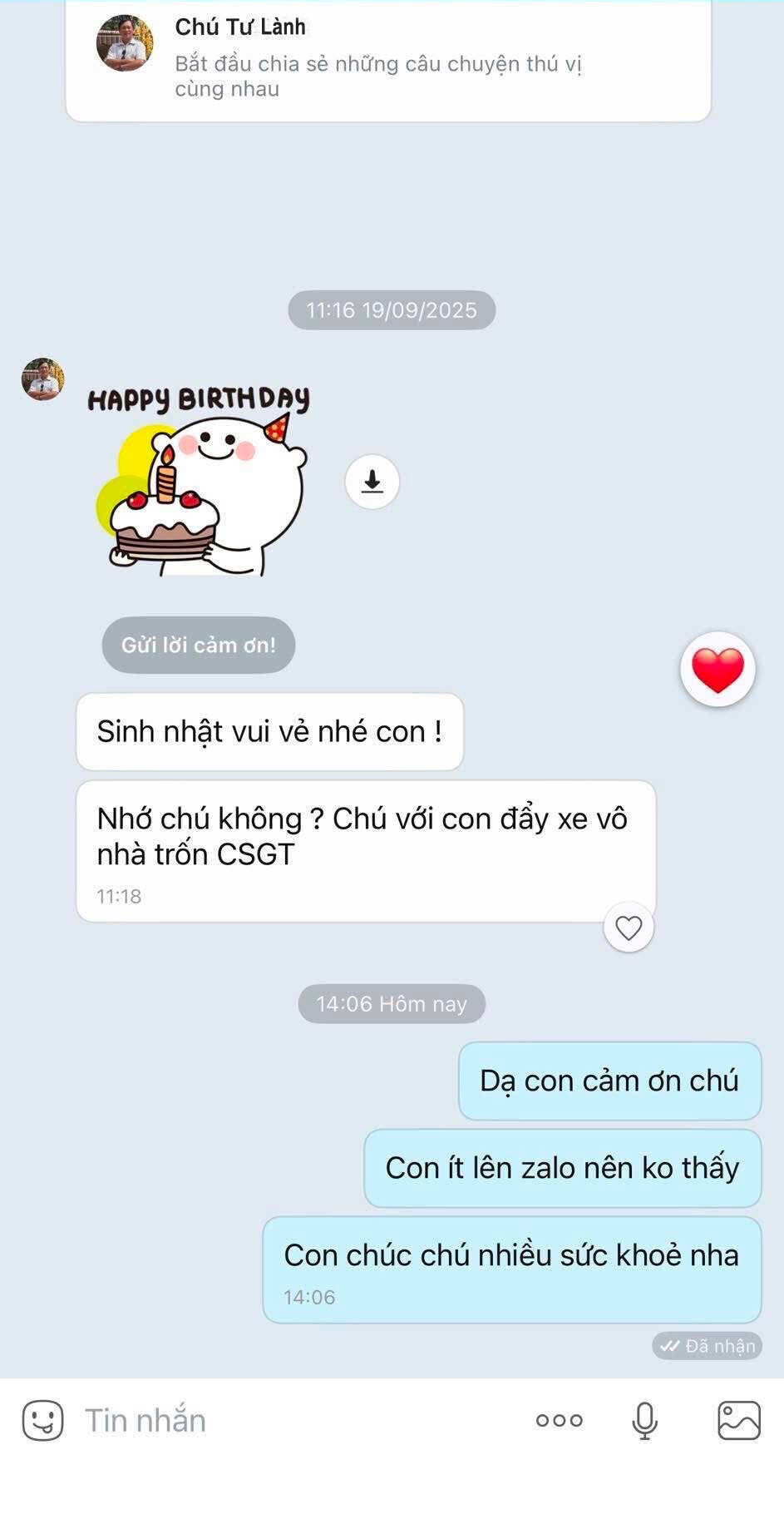Viewport: 784px width, 1524px height.
Task: Tap the sender's avatar beside the sticker
Action: (42, 379)
